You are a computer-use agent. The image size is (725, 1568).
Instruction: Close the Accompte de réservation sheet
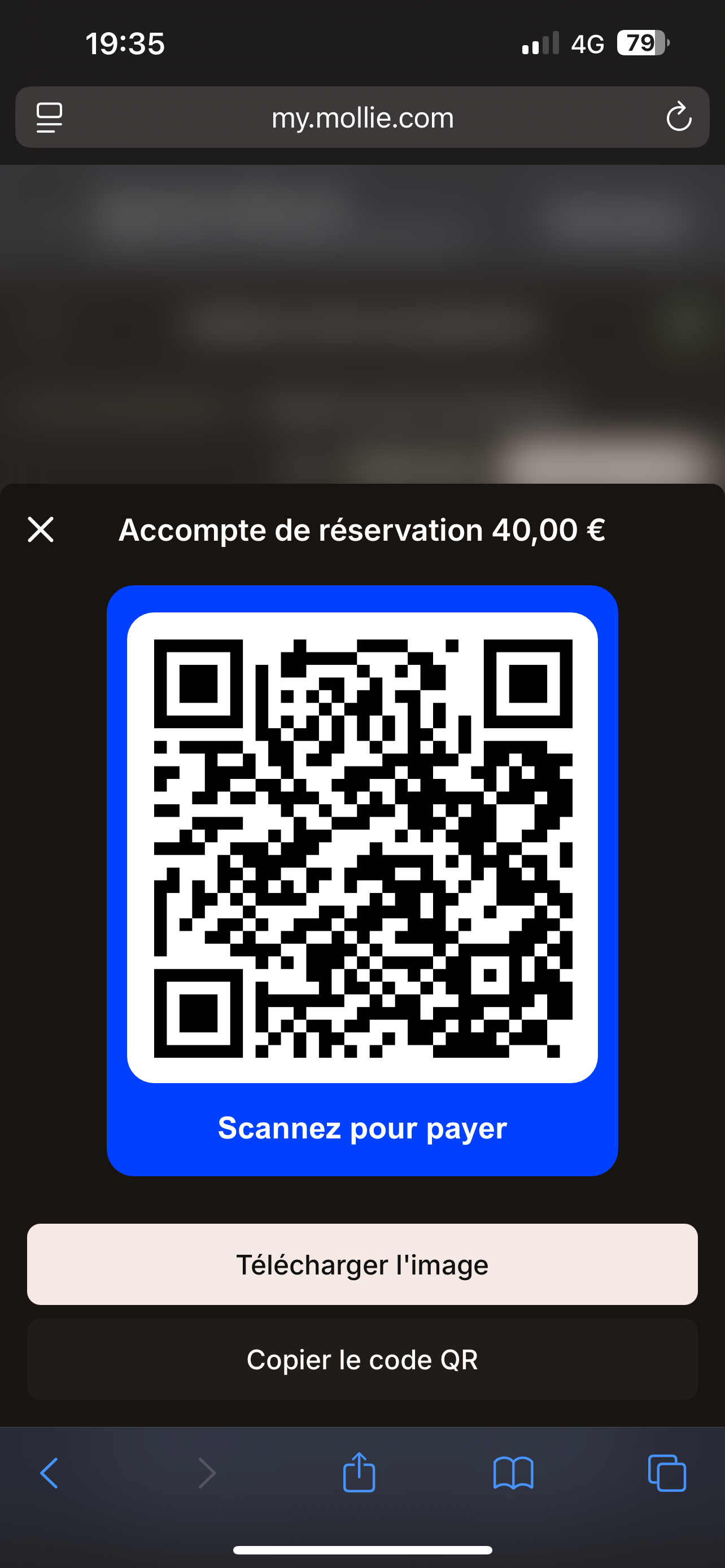(41, 529)
